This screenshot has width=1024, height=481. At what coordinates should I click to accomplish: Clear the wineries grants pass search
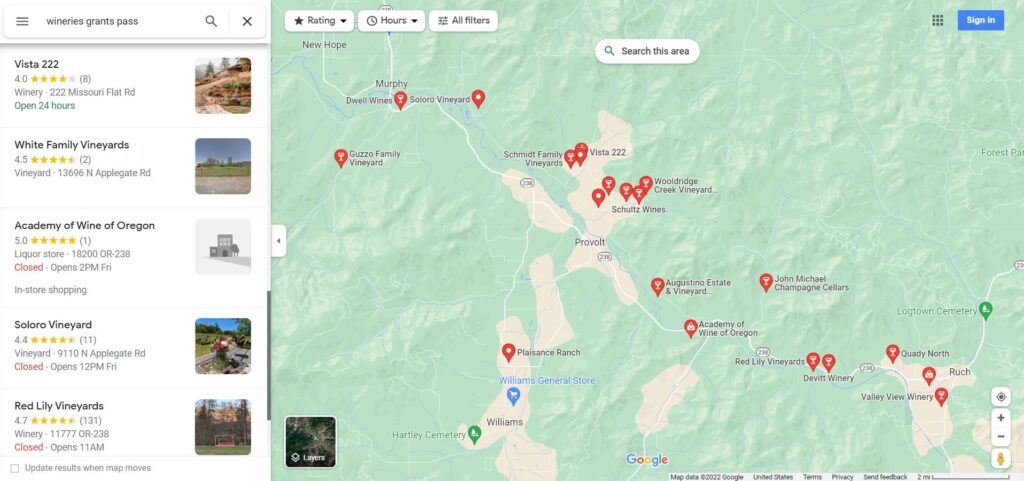[247, 21]
